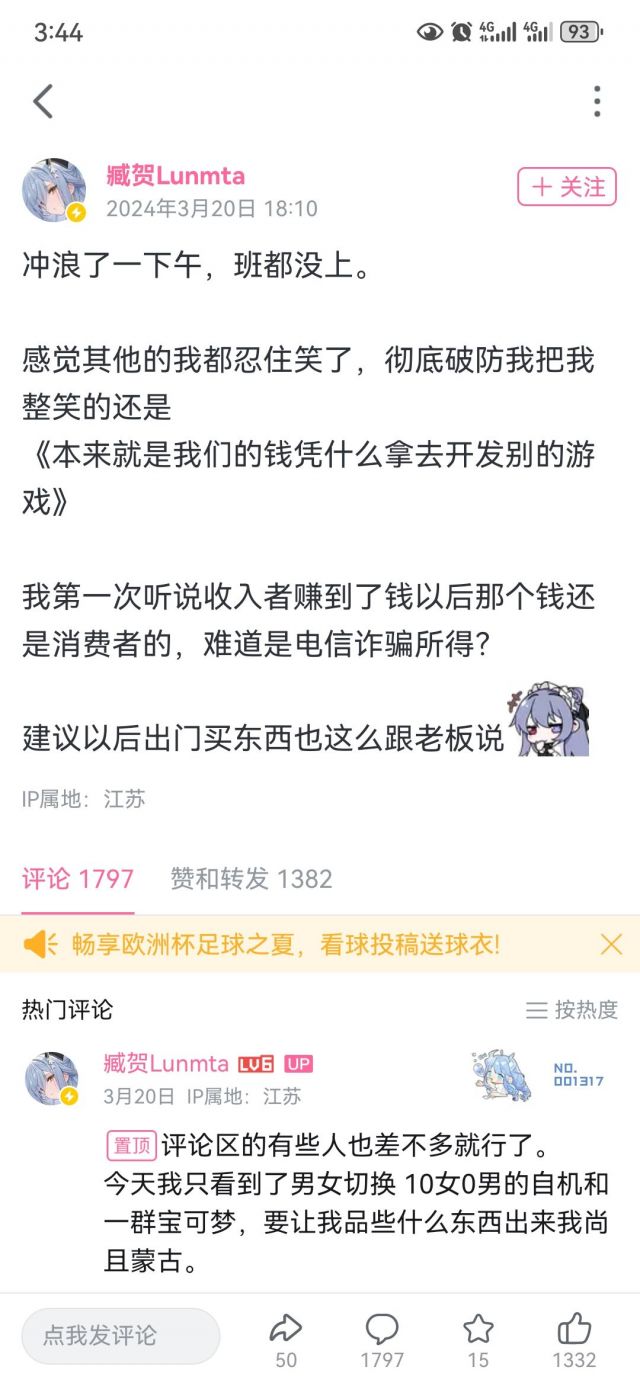Image resolution: width=640 pixels, height=1386 pixels.
Task: Follow 臧贺Lunmta with the 关注 button
Action: coord(567,187)
